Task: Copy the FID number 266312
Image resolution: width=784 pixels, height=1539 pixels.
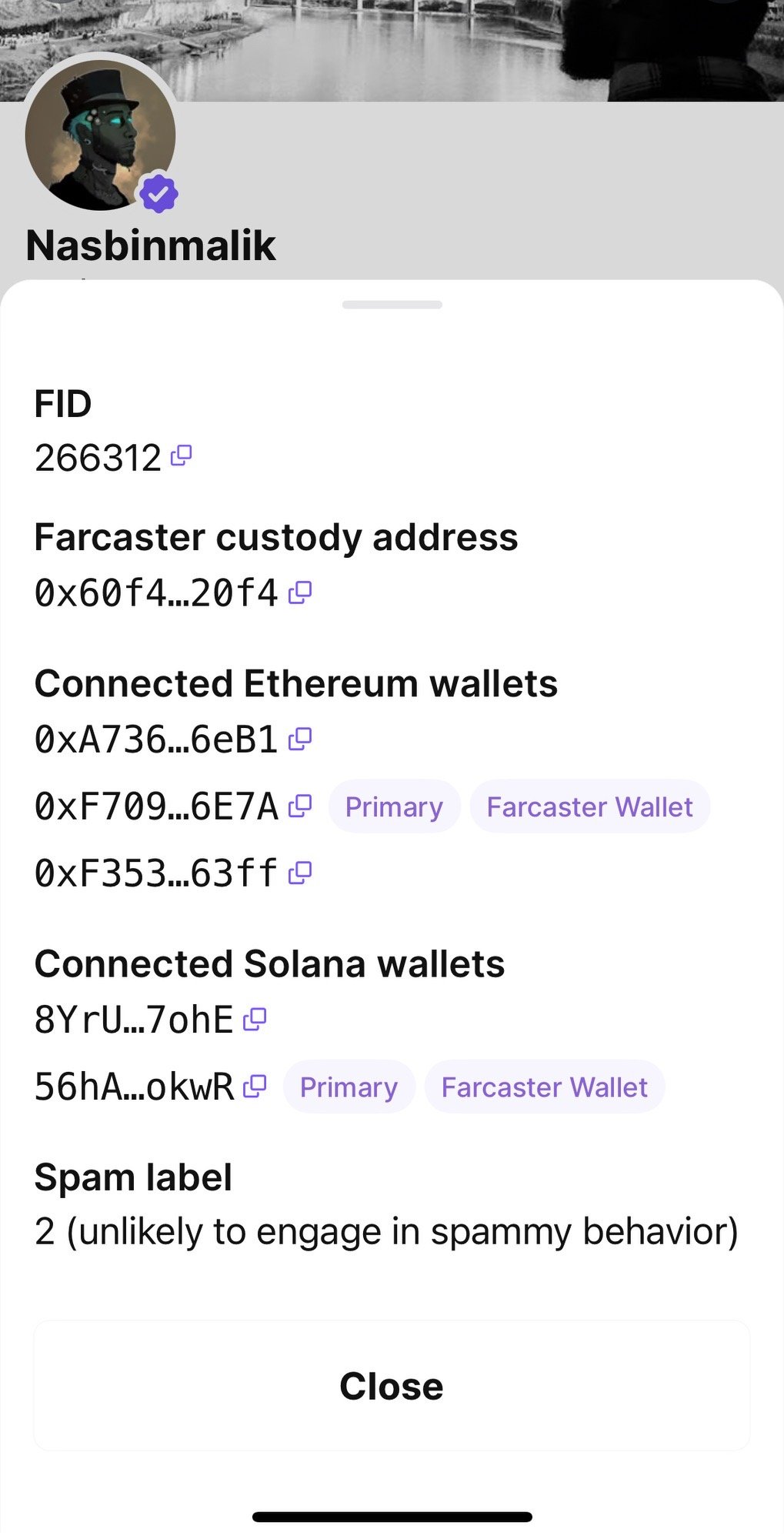Action: 181,456
